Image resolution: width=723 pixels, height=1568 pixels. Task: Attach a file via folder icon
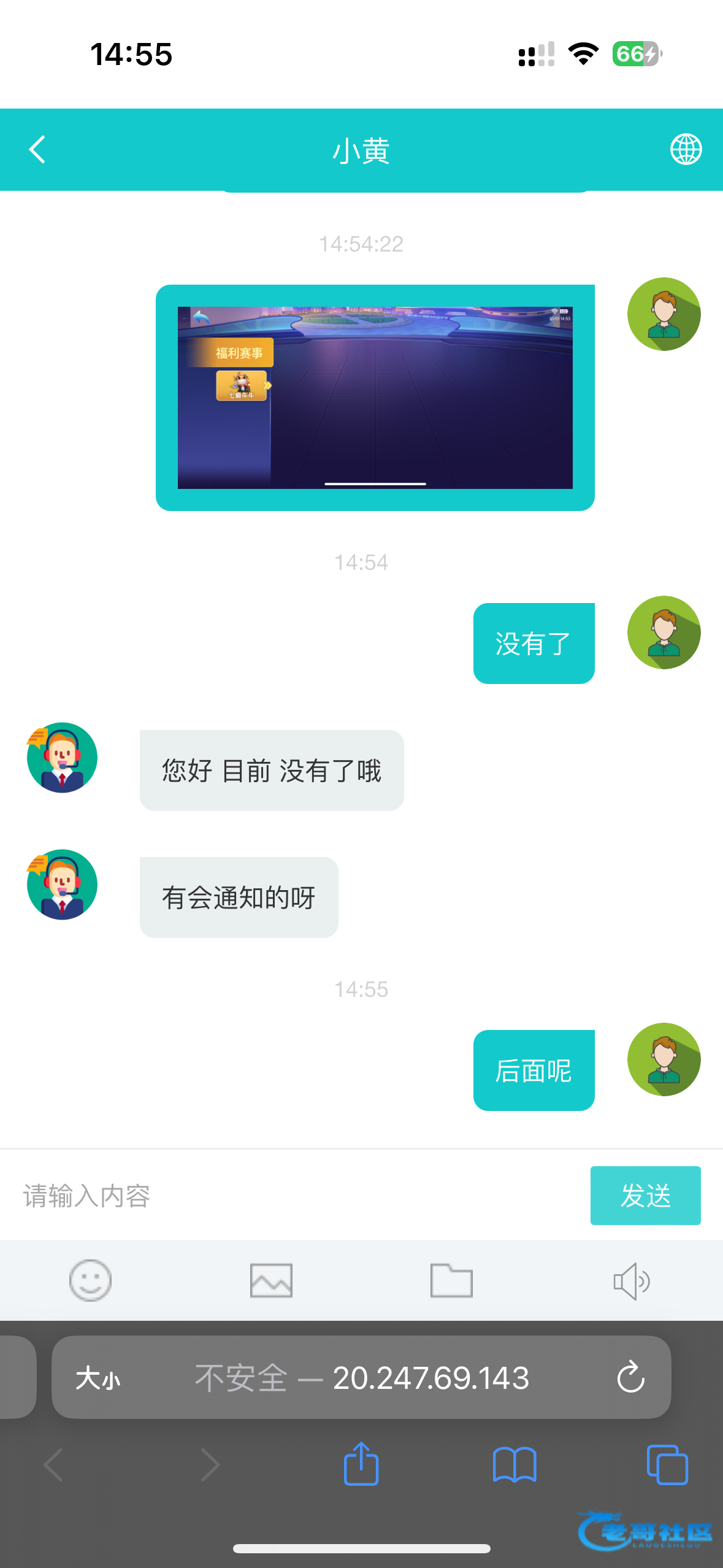tap(451, 1281)
